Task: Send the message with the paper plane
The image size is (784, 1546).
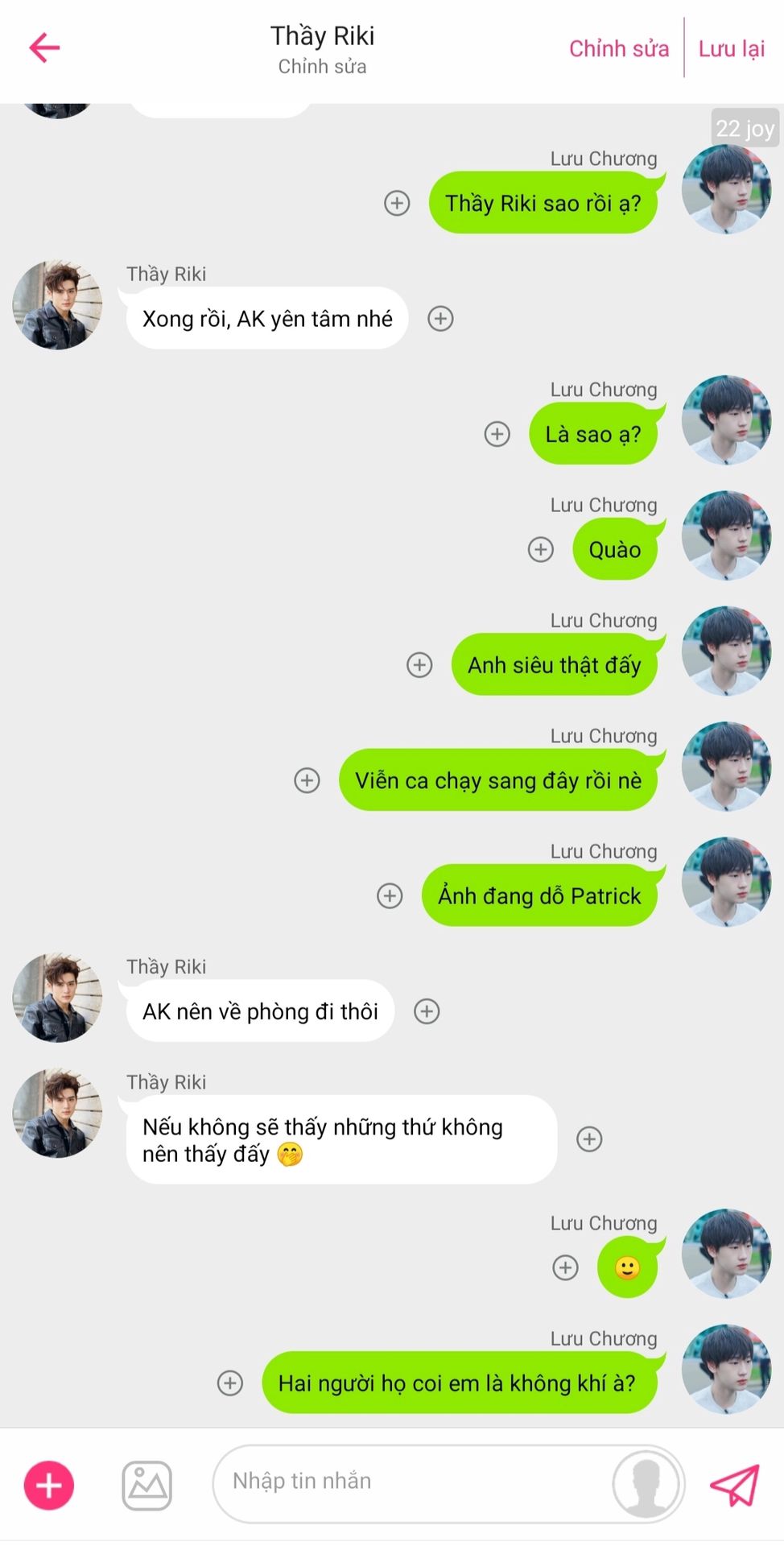Action: pyautogui.click(x=735, y=1485)
